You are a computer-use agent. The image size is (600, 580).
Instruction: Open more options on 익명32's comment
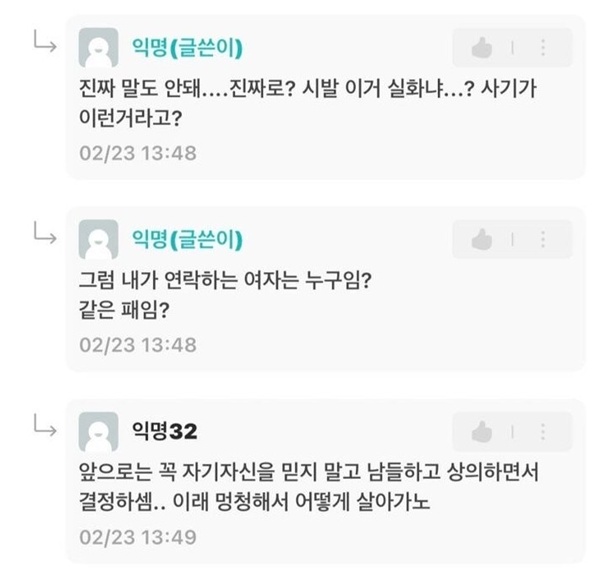543,432
